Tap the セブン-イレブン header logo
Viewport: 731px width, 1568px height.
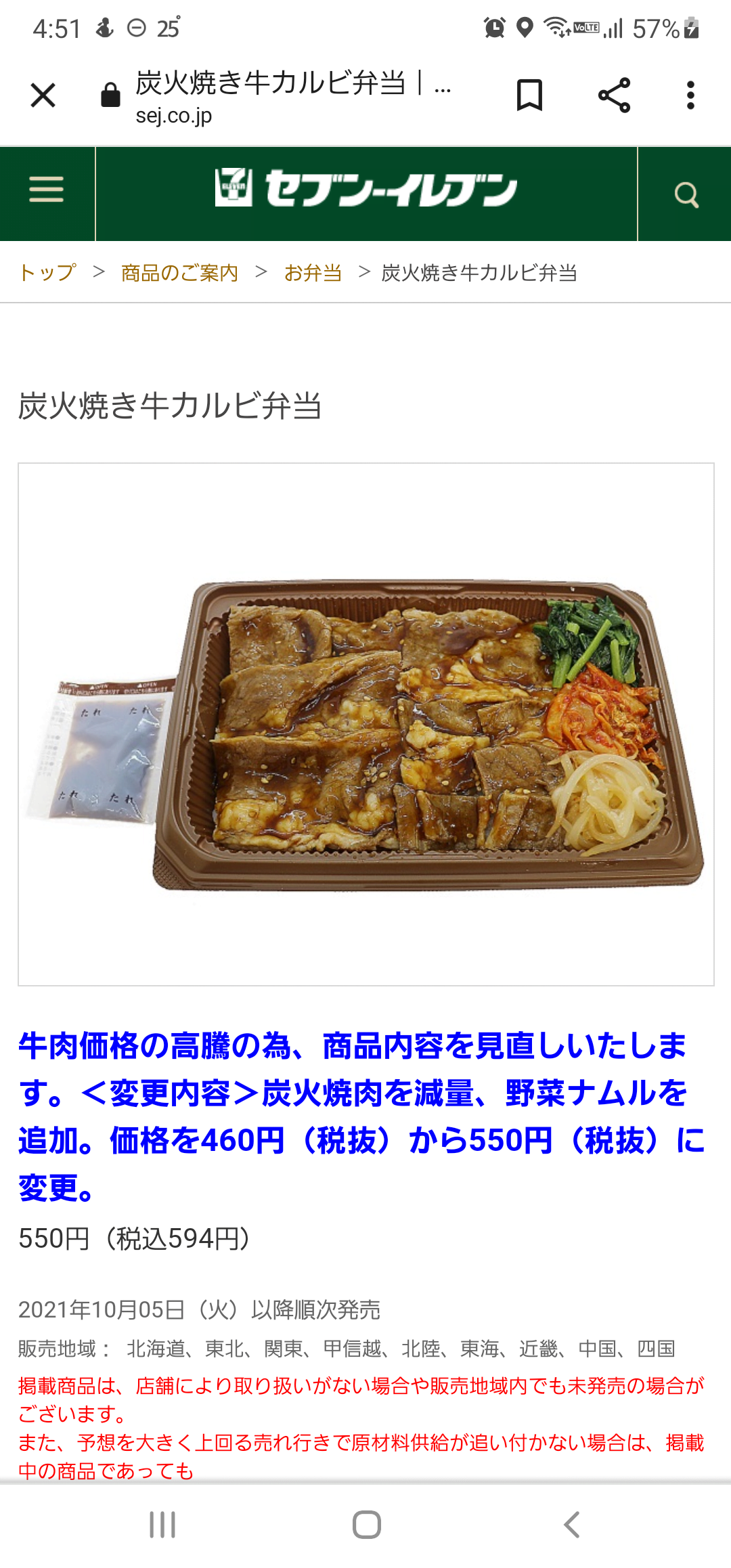(x=366, y=189)
